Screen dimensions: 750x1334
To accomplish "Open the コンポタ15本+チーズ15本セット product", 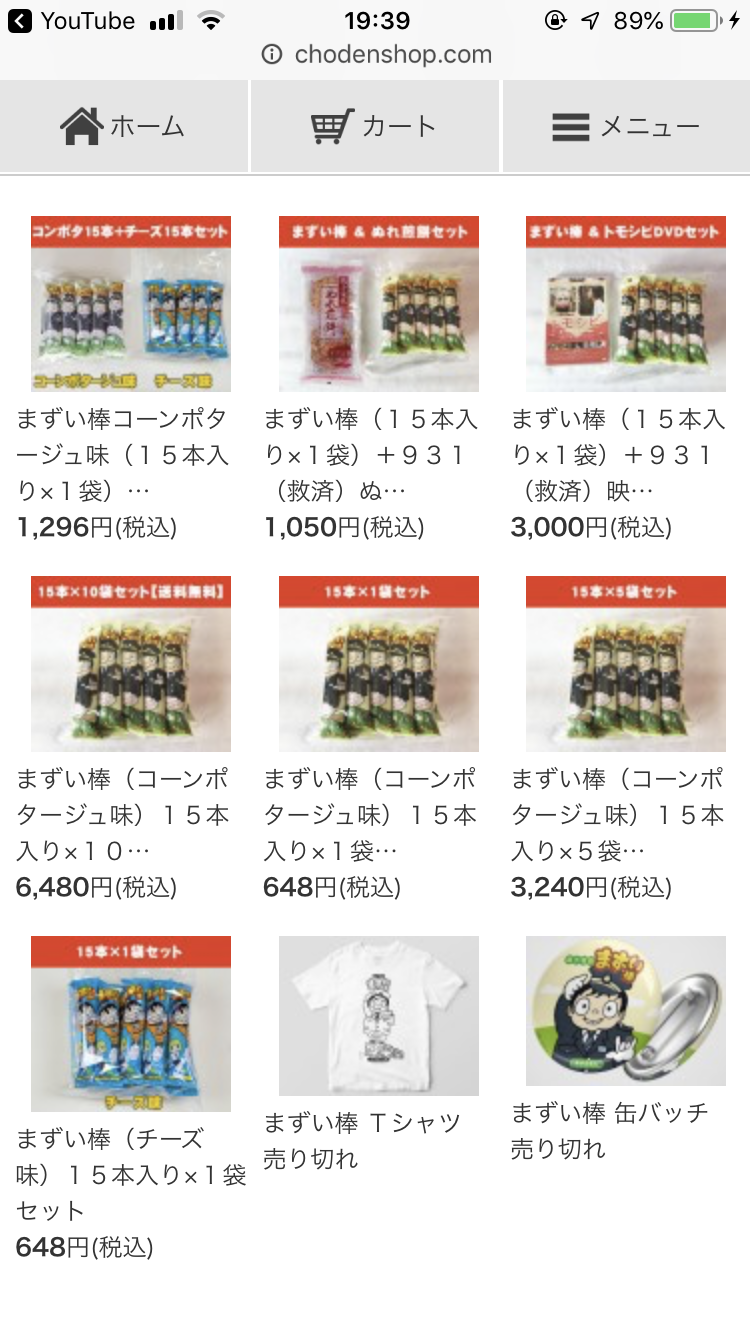I will pos(131,304).
